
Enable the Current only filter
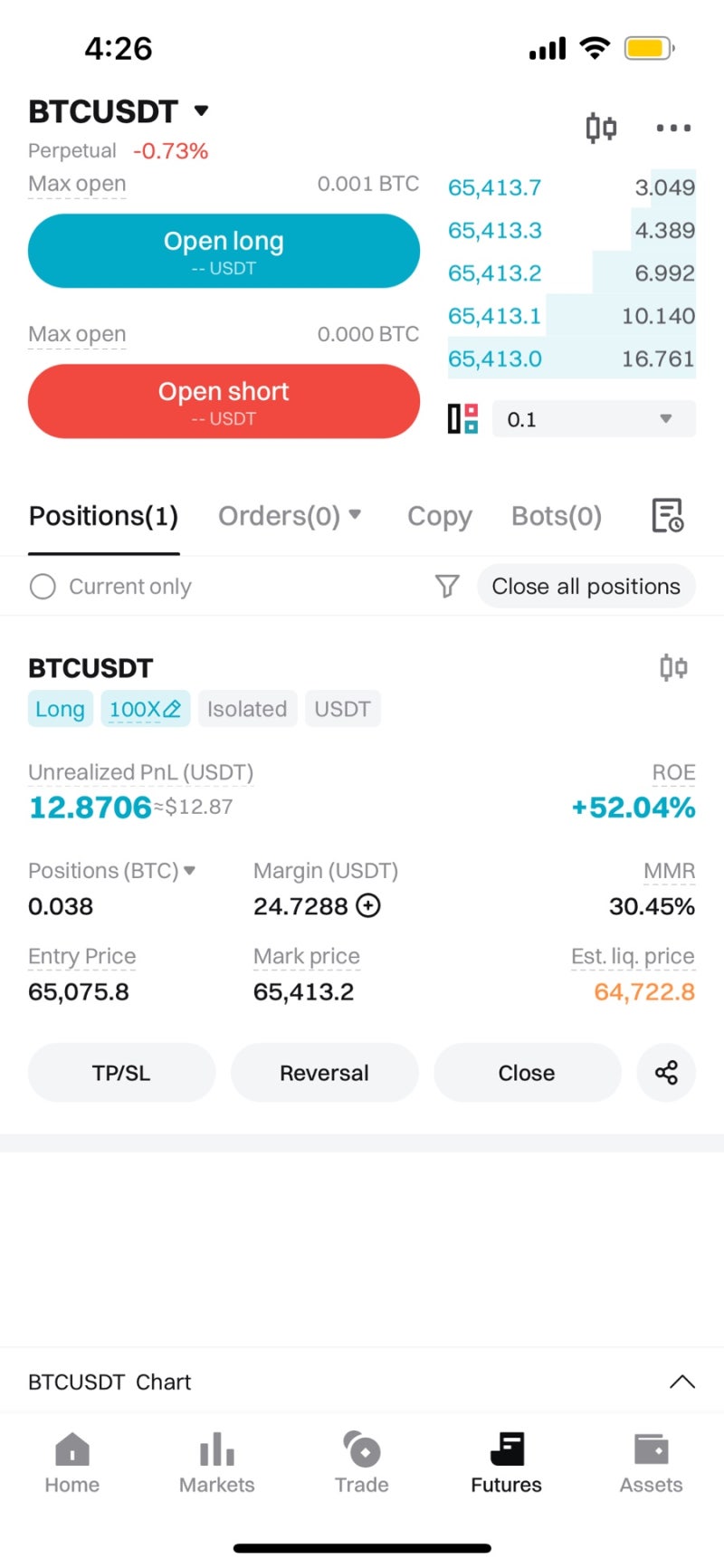[43, 586]
